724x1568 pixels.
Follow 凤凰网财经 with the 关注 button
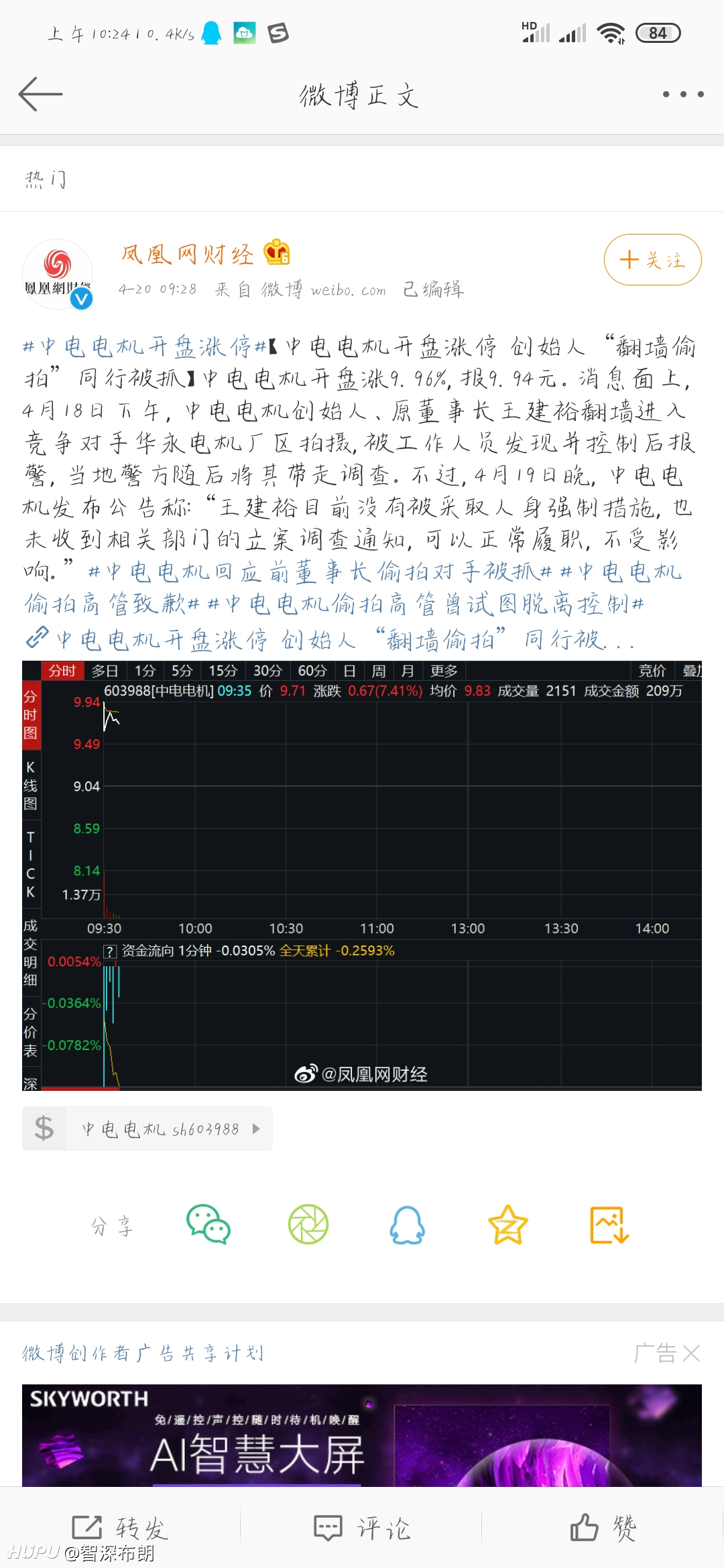[652, 260]
